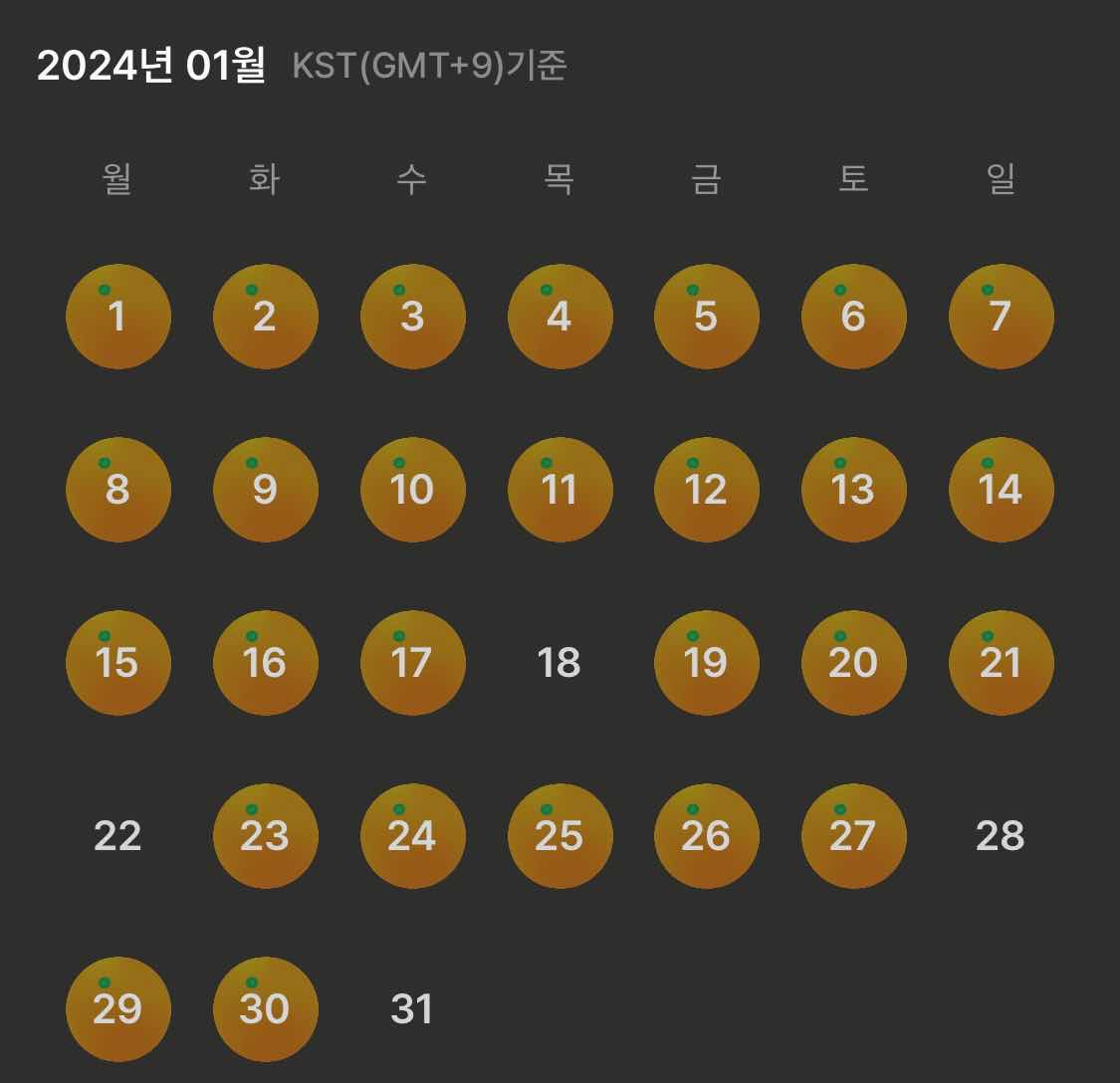Choose January 10 on the calendar
Image resolution: width=1120 pixels, height=1083 pixels.
pos(412,490)
